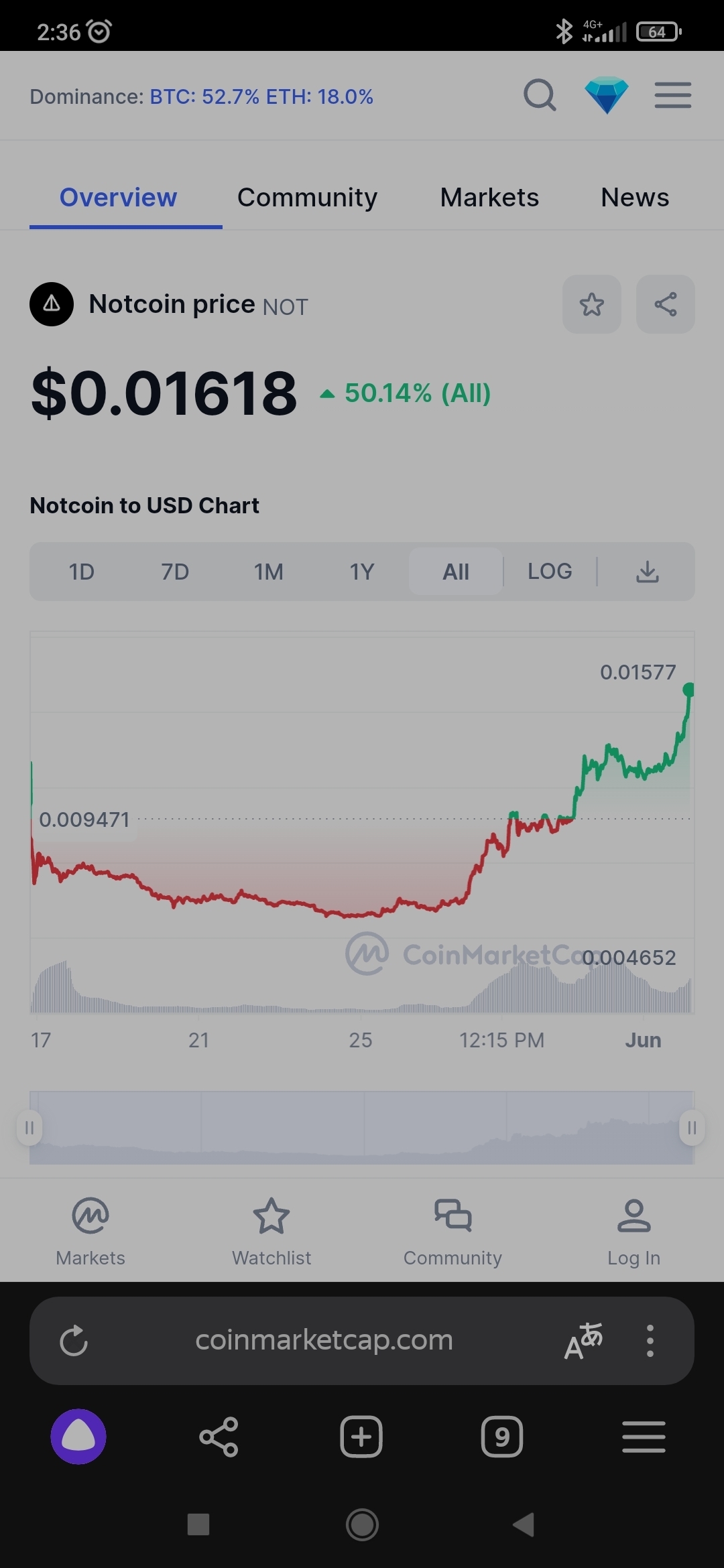Open the hamburger menu in the header
724x1568 pixels.
672,96
